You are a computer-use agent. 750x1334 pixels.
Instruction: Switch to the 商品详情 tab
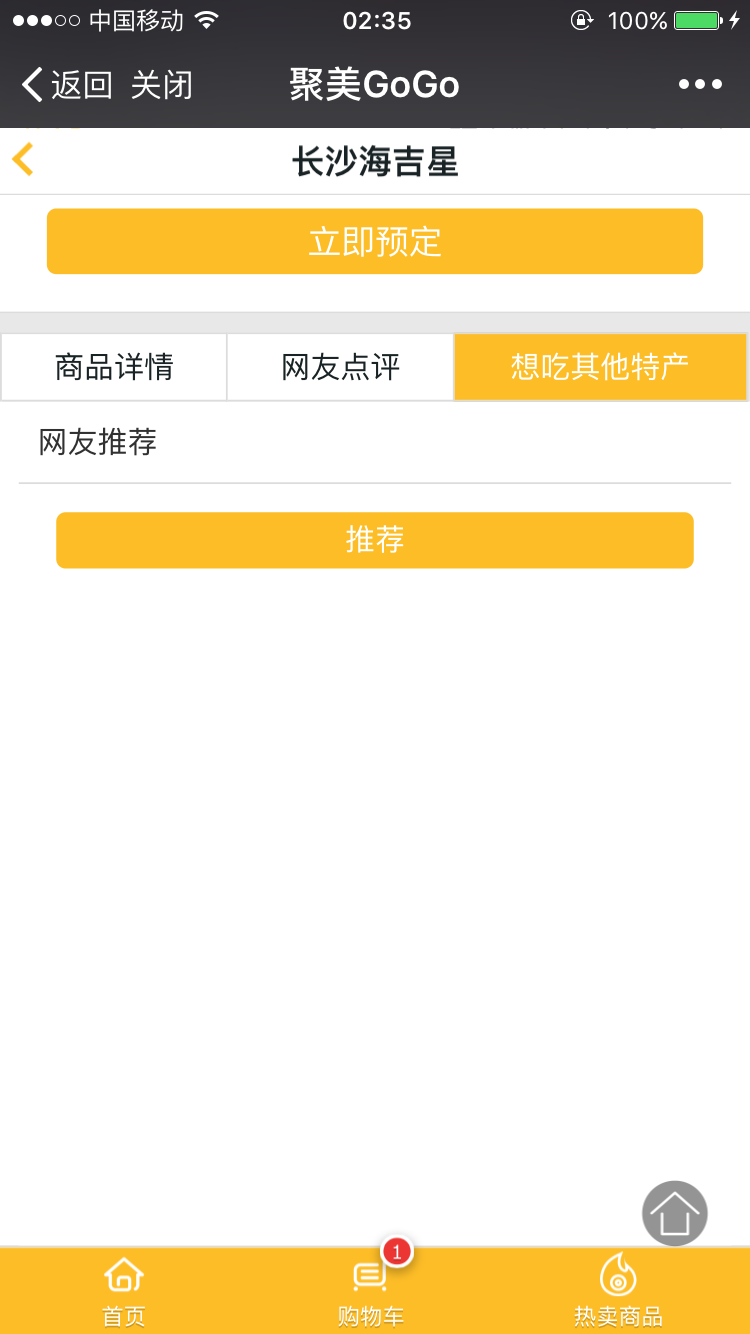pyautogui.click(x=114, y=367)
